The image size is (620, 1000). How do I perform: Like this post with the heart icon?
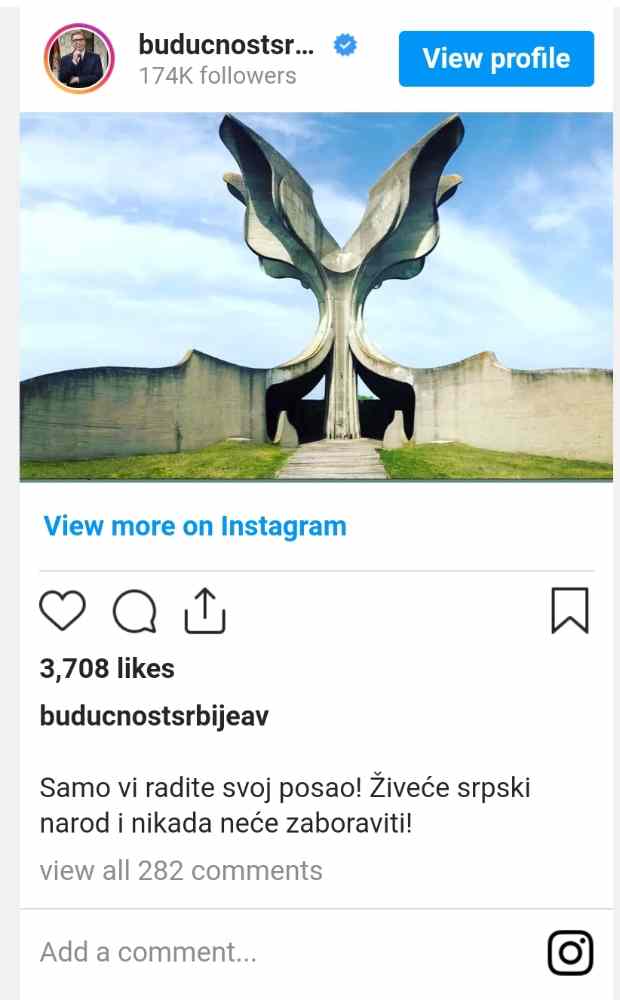click(x=62, y=611)
